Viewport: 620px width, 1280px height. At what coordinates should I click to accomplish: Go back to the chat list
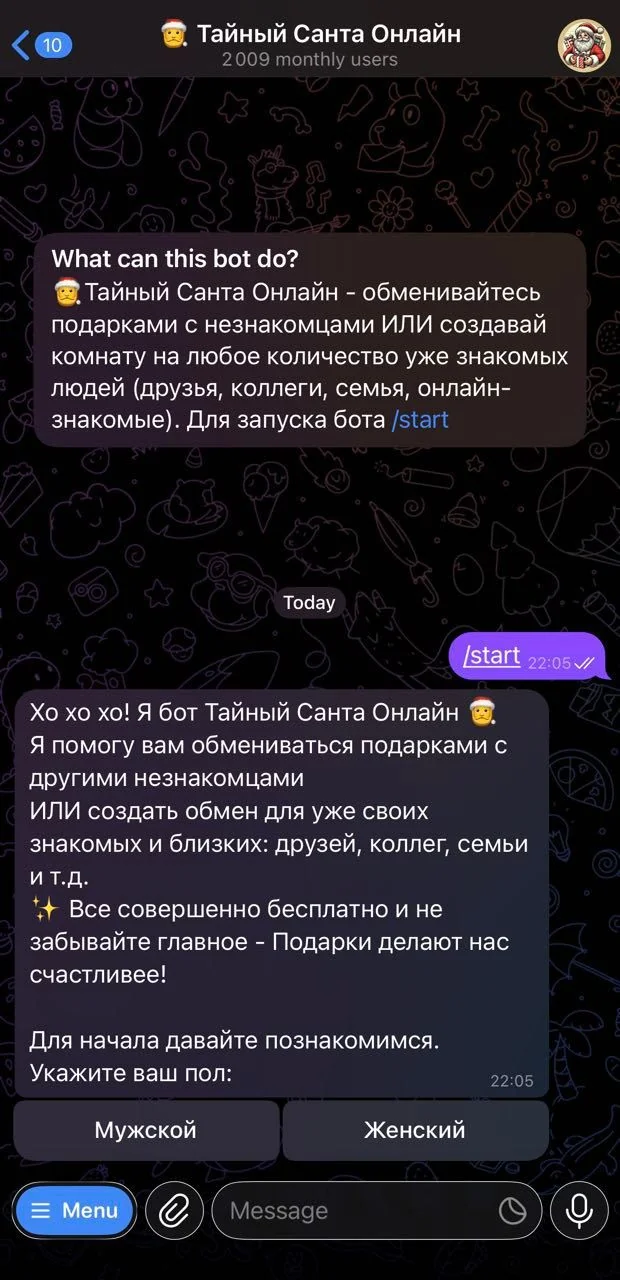click(x=41, y=45)
